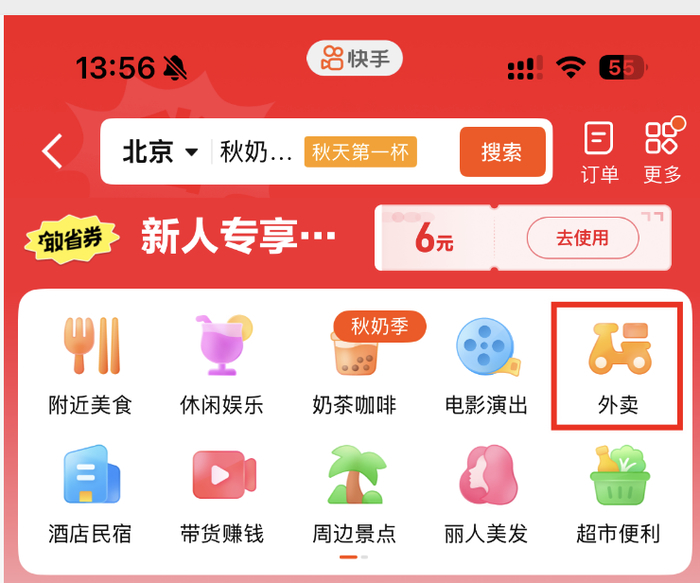This screenshot has height=583, width=700.
Task: Open 附近美食 category
Action: pos(91,365)
